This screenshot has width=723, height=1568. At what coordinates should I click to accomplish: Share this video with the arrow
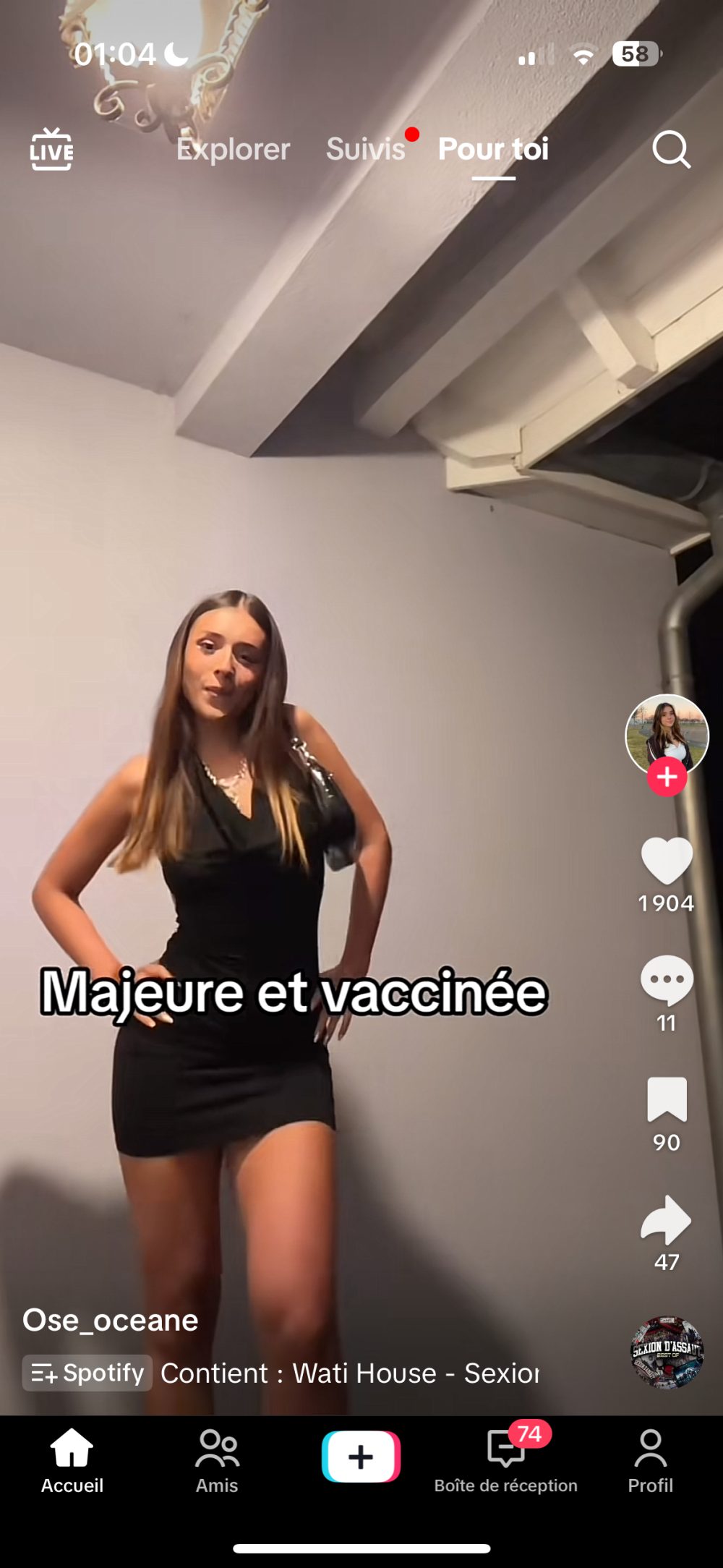pos(667,1220)
